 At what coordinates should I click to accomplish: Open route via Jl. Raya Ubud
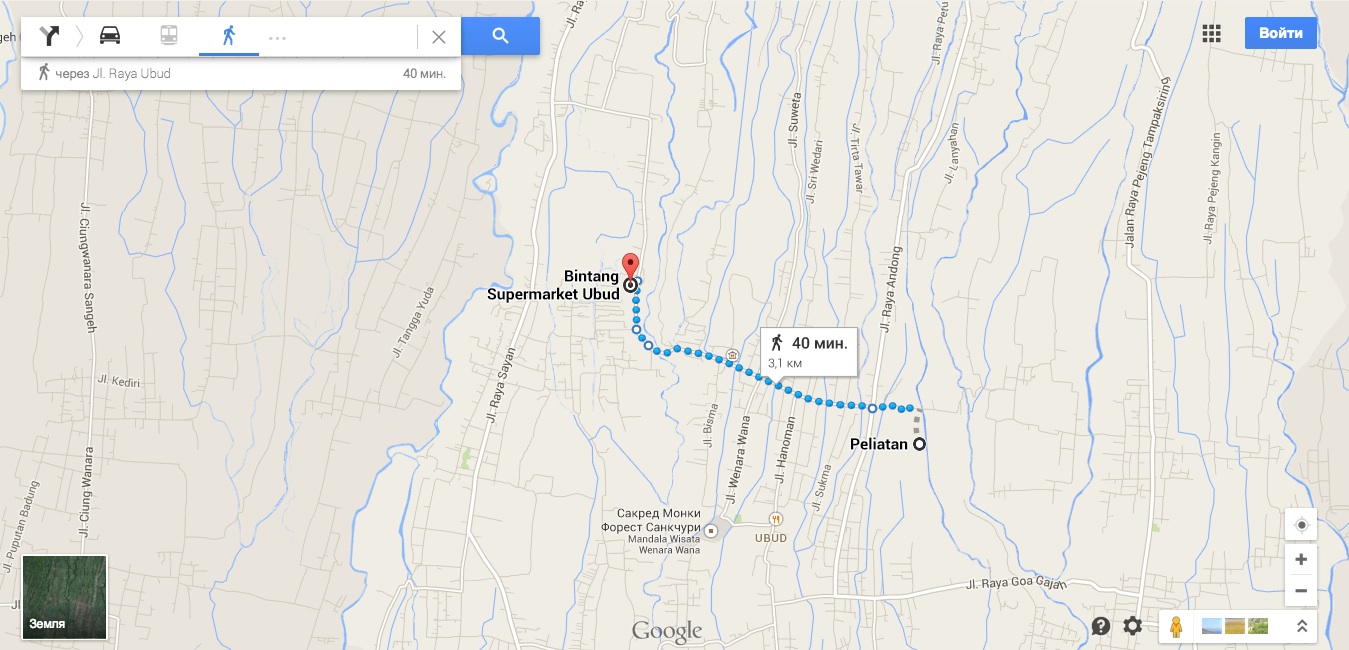tap(240, 73)
